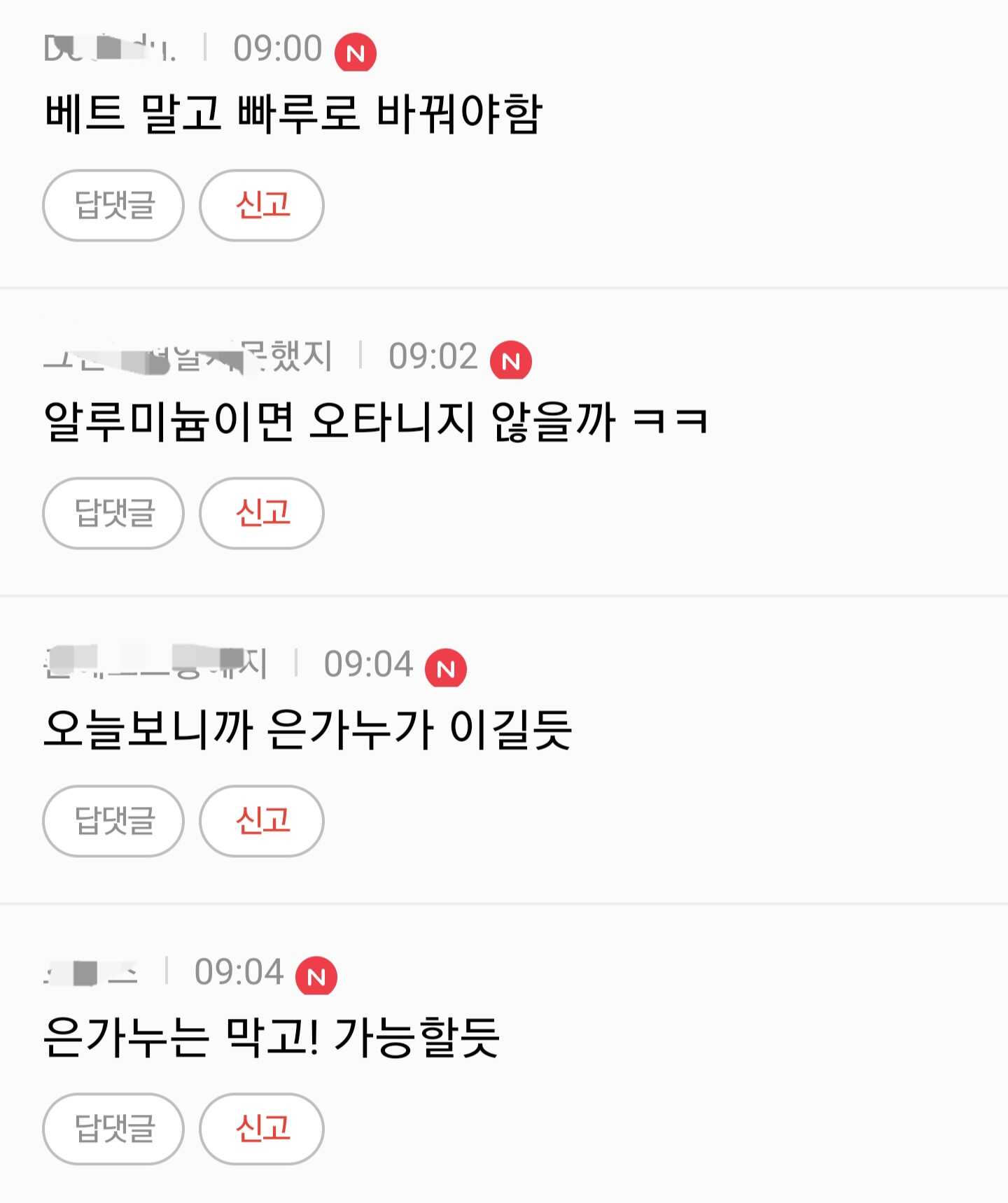This screenshot has width=1008, height=1203.
Task: Report comment '은가누는 막고! 가능할듯'
Action: click(x=262, y=1128)
